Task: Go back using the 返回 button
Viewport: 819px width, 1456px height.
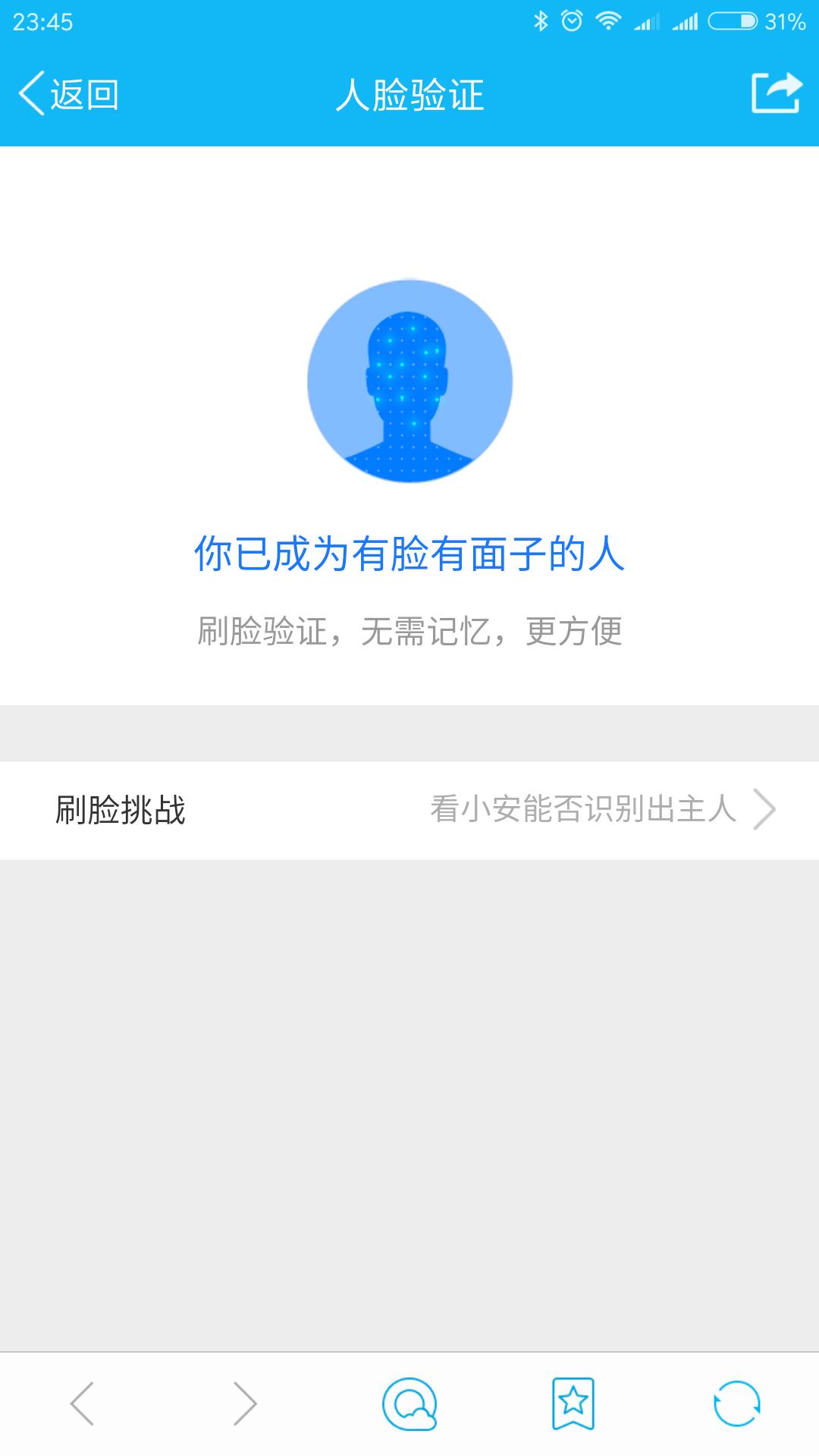Action: [x=68, y=95]
